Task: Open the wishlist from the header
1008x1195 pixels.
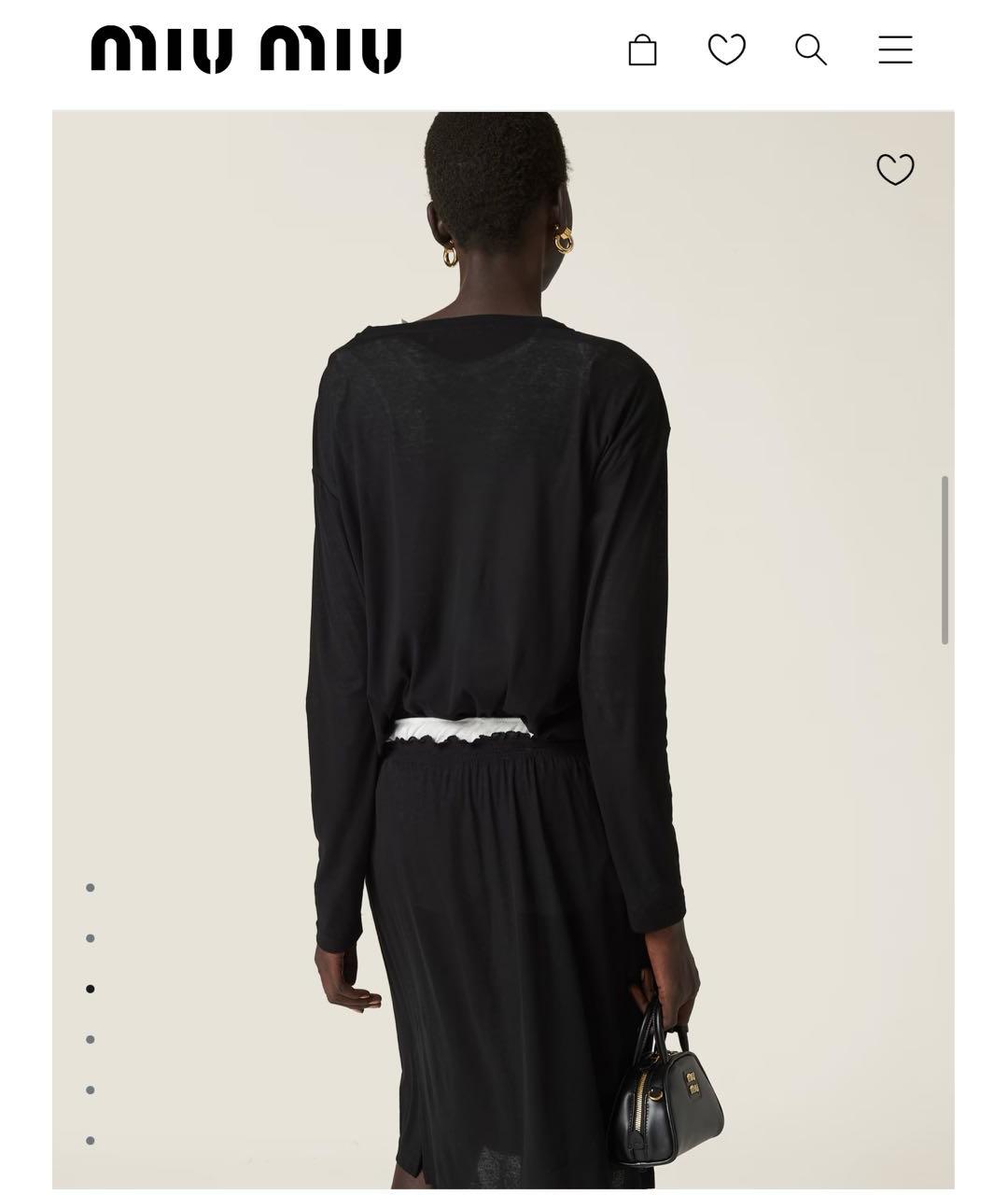Action: pyautogui.click(x=726, y=49)
